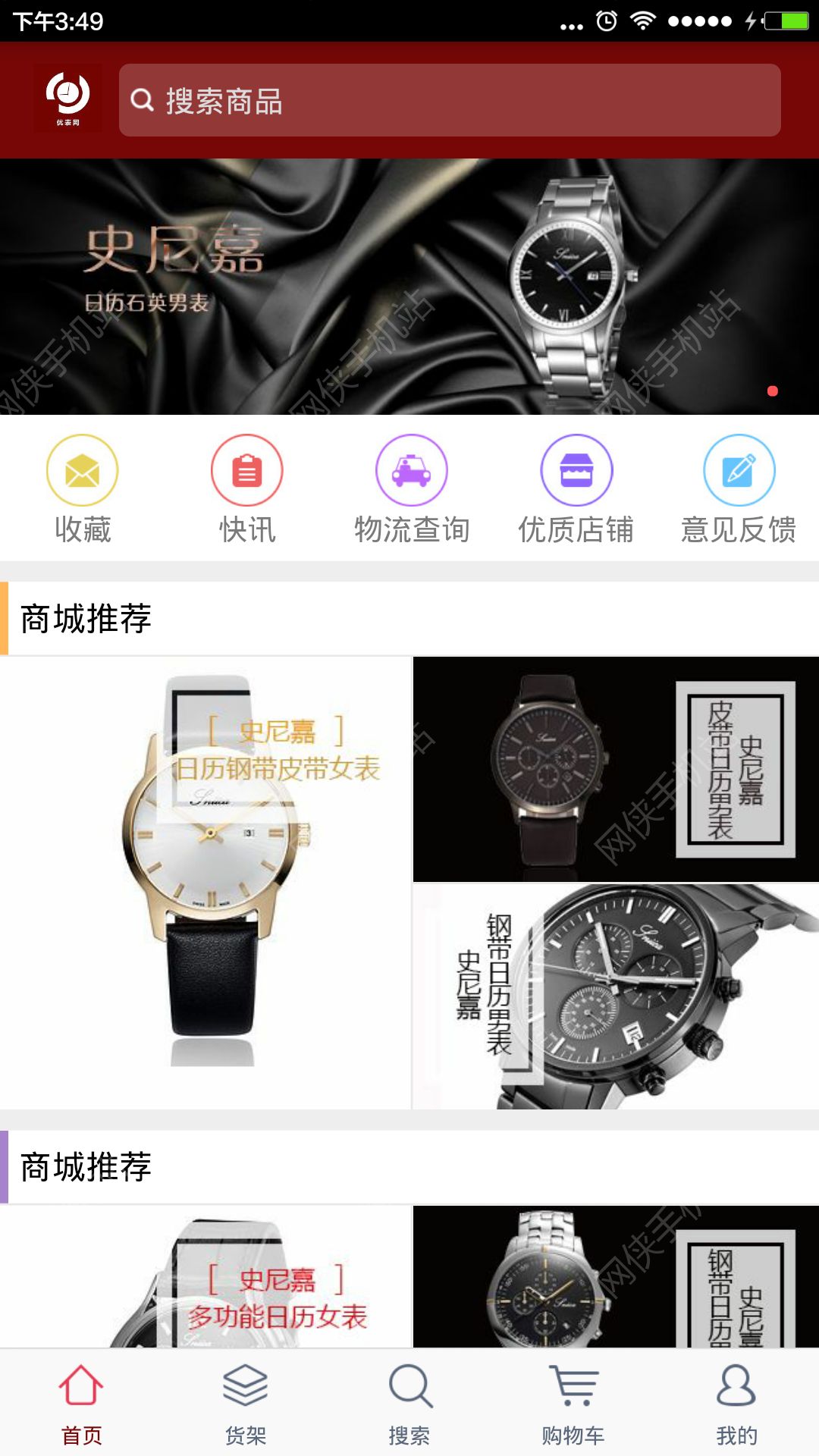Image resolution: width=819 pixels, height=1456 pixels.
Task: Open the 快讯 news shortcut
Action: click(x=246, y=489)
